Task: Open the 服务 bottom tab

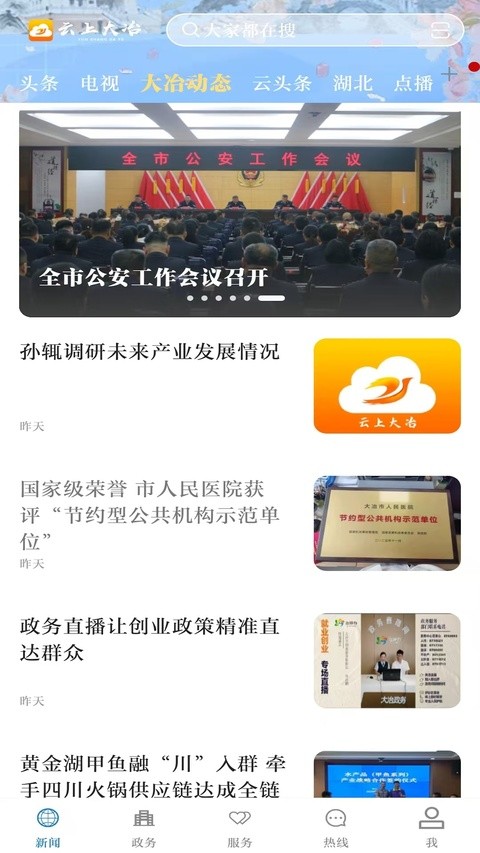Action: pos(239,828)
